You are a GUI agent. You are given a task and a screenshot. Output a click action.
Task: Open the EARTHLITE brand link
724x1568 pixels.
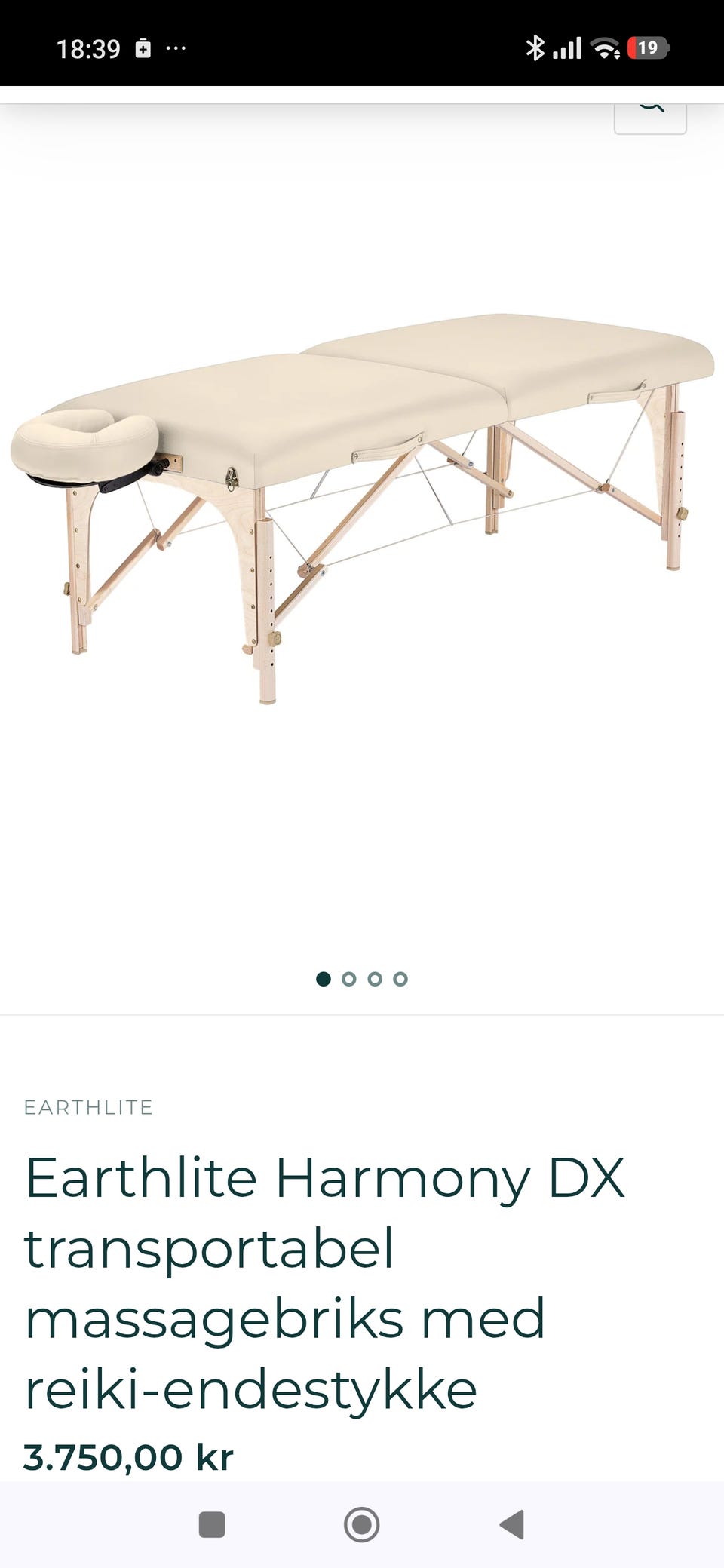pyautogui.click(x=88, y=1108)
